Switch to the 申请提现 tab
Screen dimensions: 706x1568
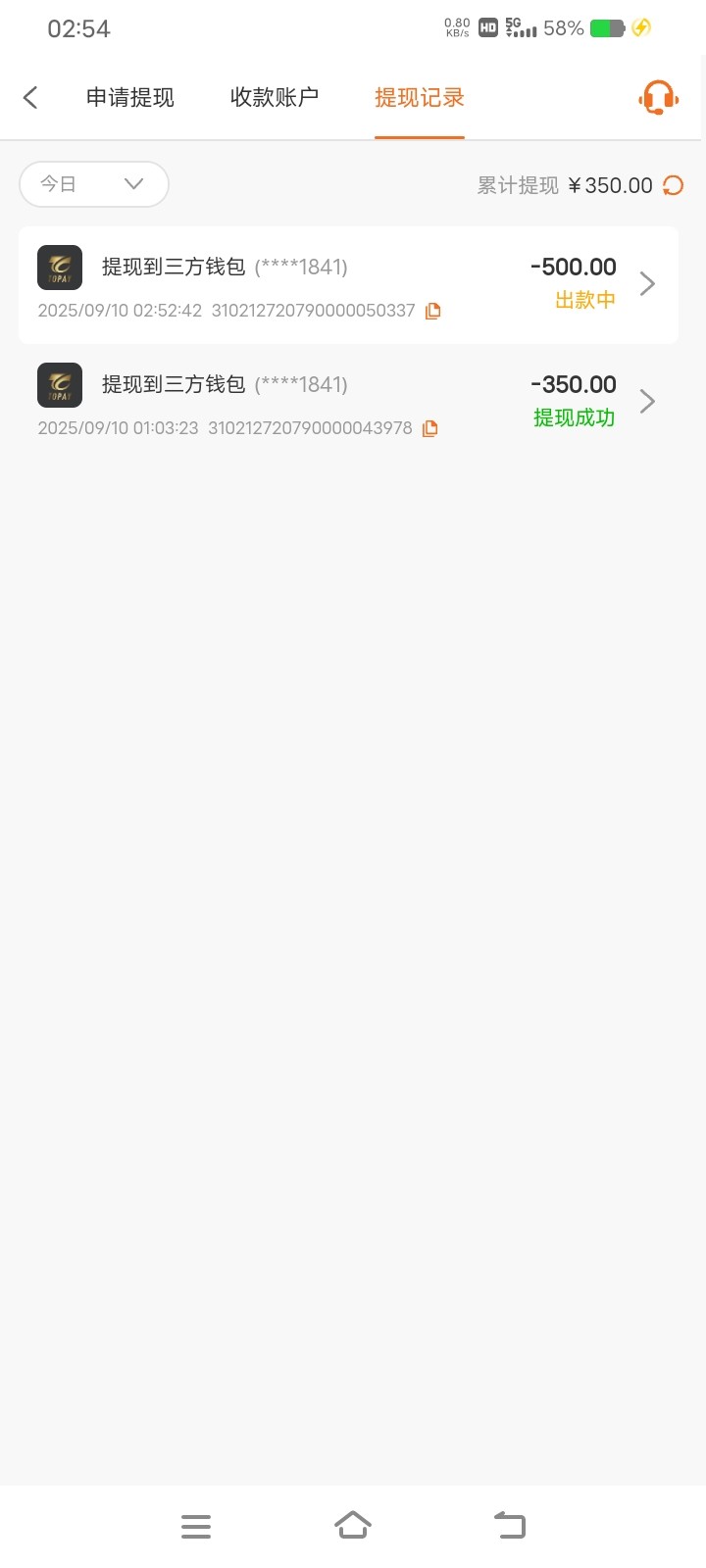point(130,97)
